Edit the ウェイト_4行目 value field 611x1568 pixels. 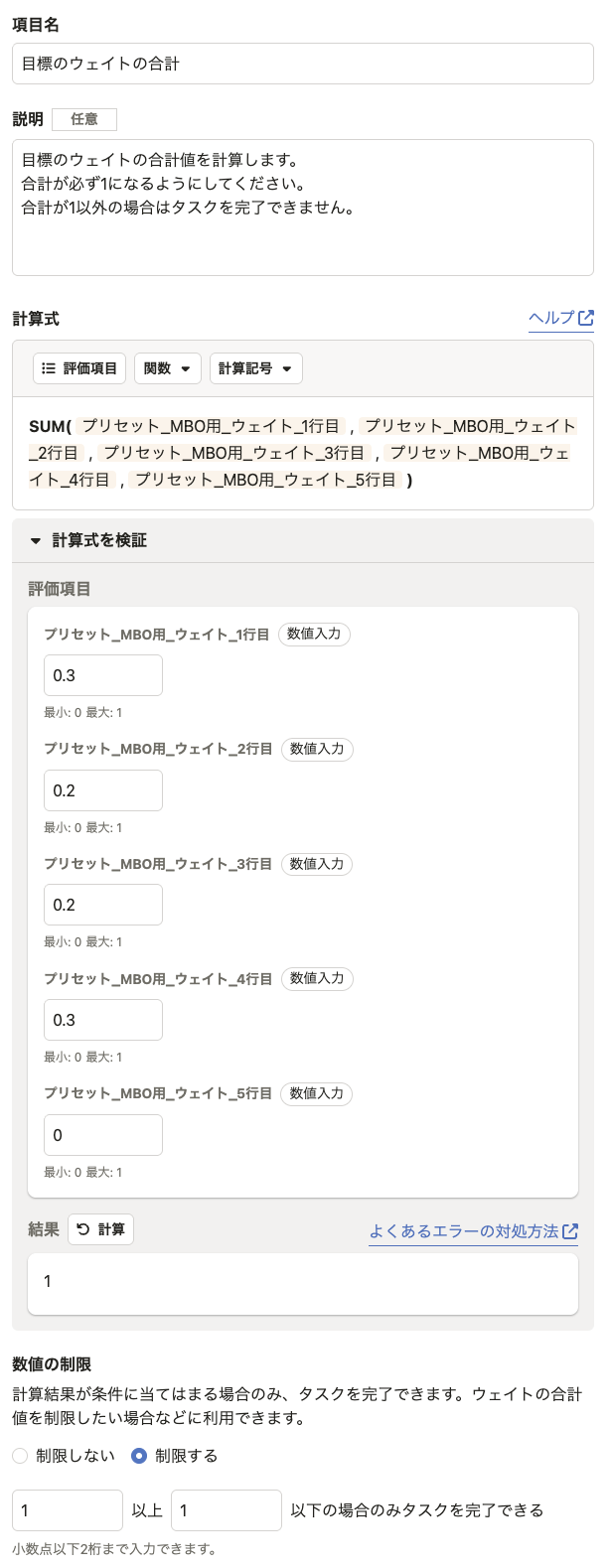(x=102, y=1020)
